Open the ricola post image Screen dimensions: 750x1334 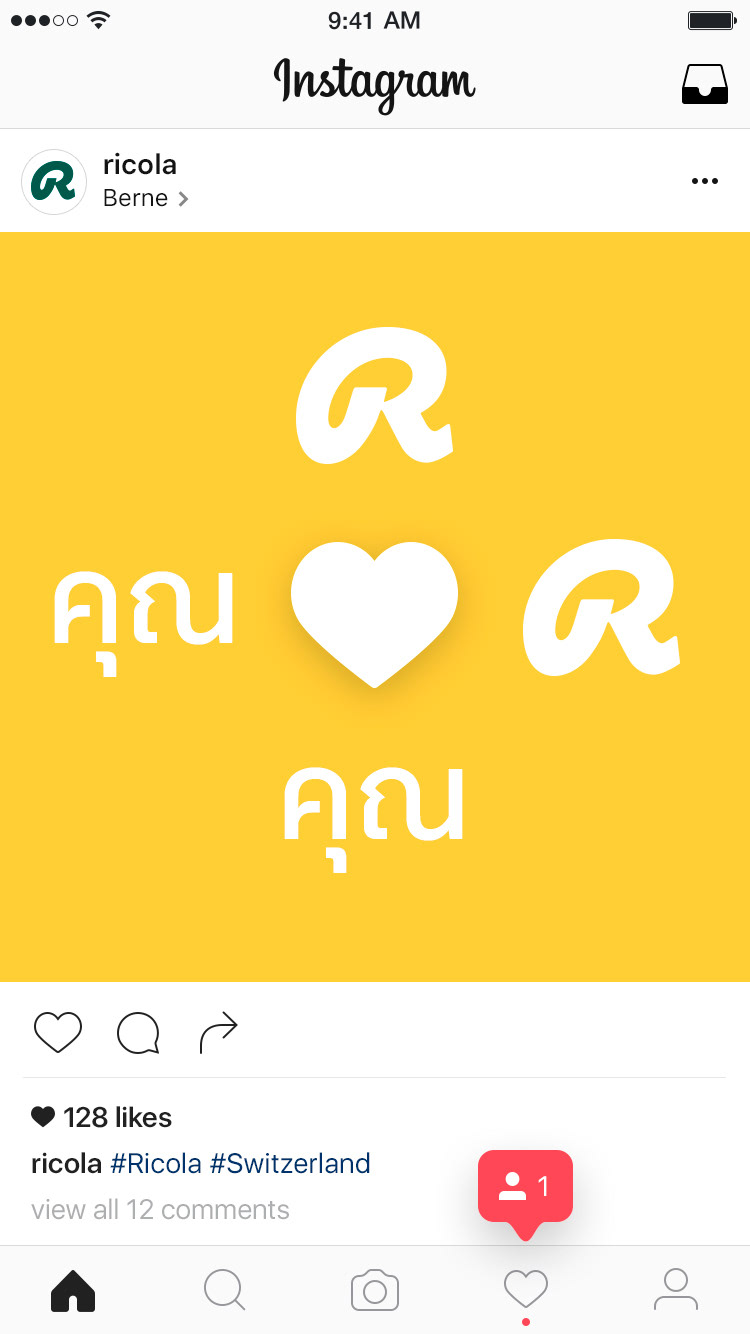[375, 607]
